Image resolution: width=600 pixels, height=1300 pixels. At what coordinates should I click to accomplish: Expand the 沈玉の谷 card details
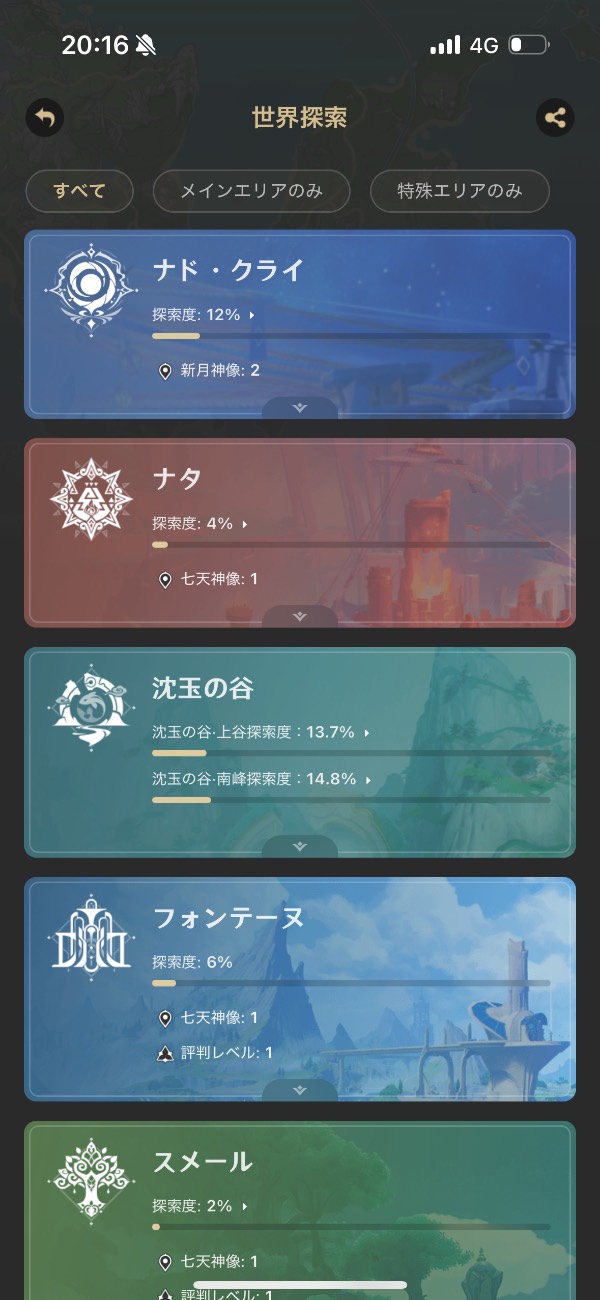[300, 846]
